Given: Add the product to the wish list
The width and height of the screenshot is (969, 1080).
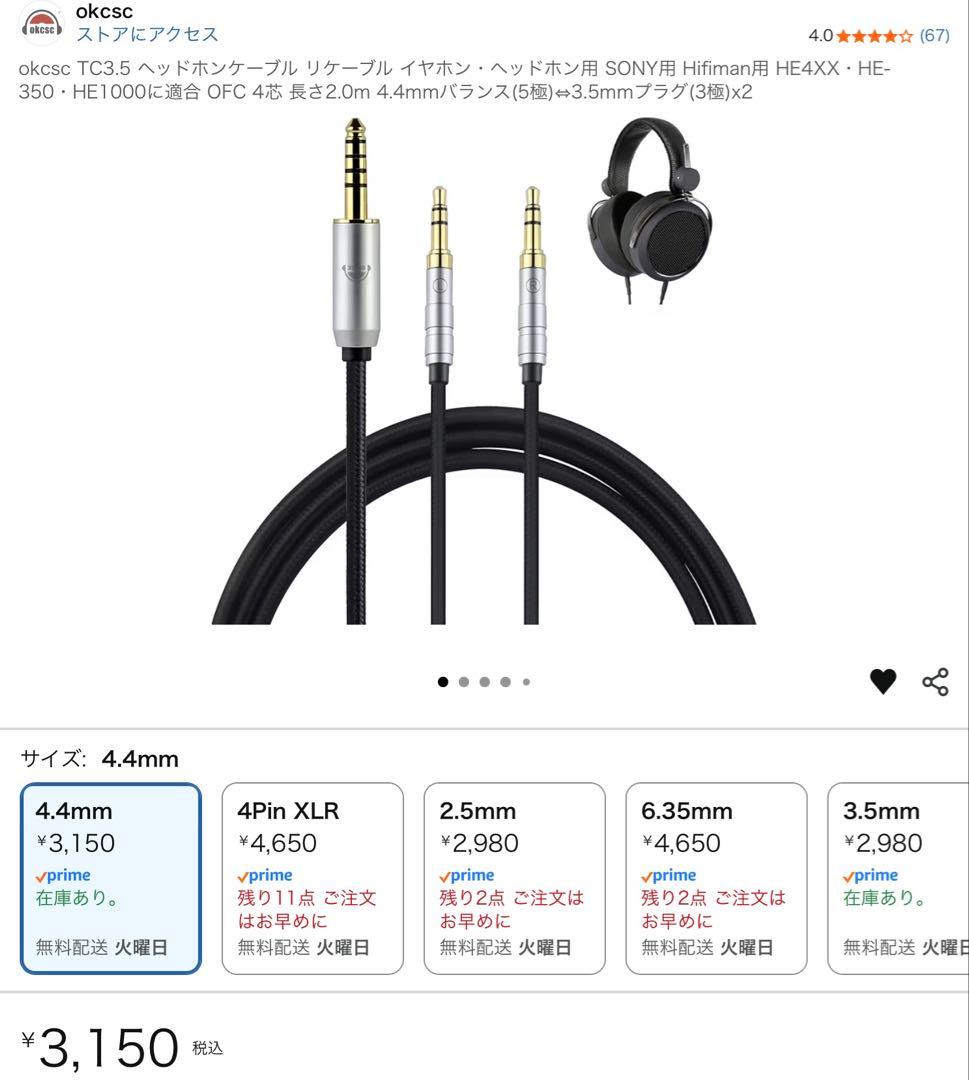Looking at the screenshot, I should coord(883,682).
